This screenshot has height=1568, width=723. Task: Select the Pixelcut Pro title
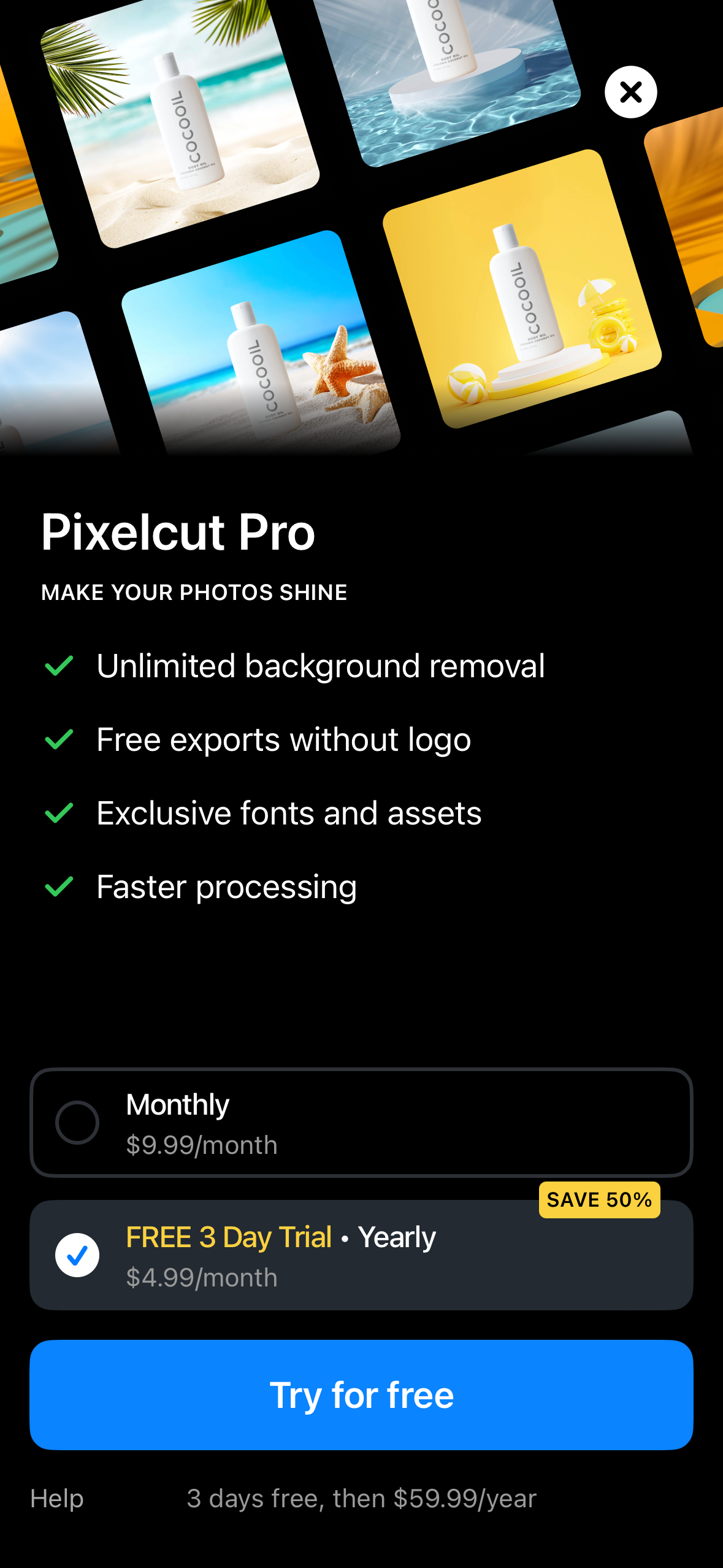[178, 532]
